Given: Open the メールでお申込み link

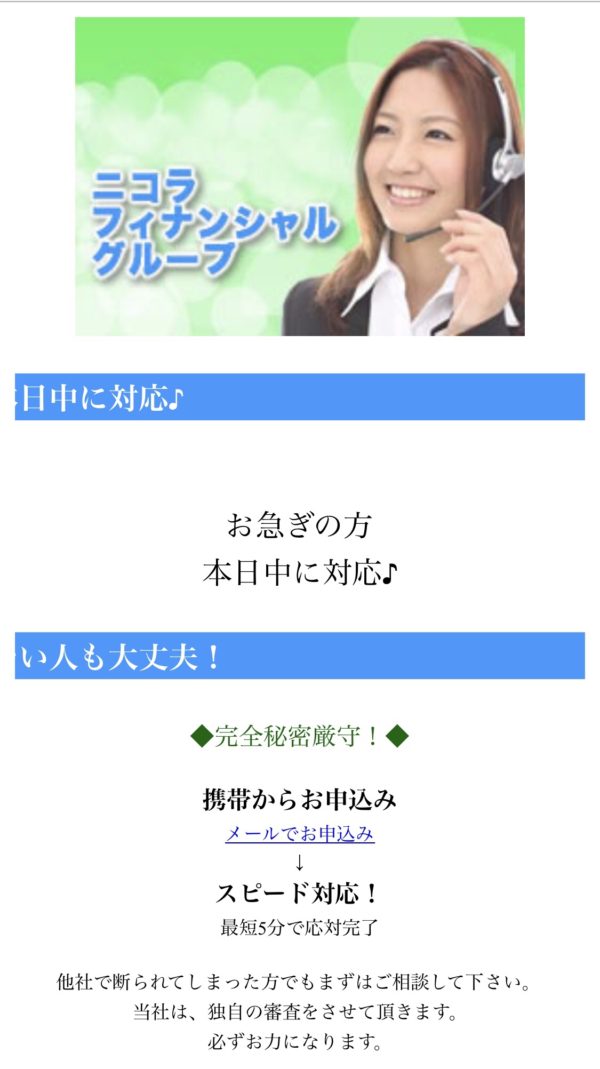Looking at the screenshot, I should click(299, 834).
